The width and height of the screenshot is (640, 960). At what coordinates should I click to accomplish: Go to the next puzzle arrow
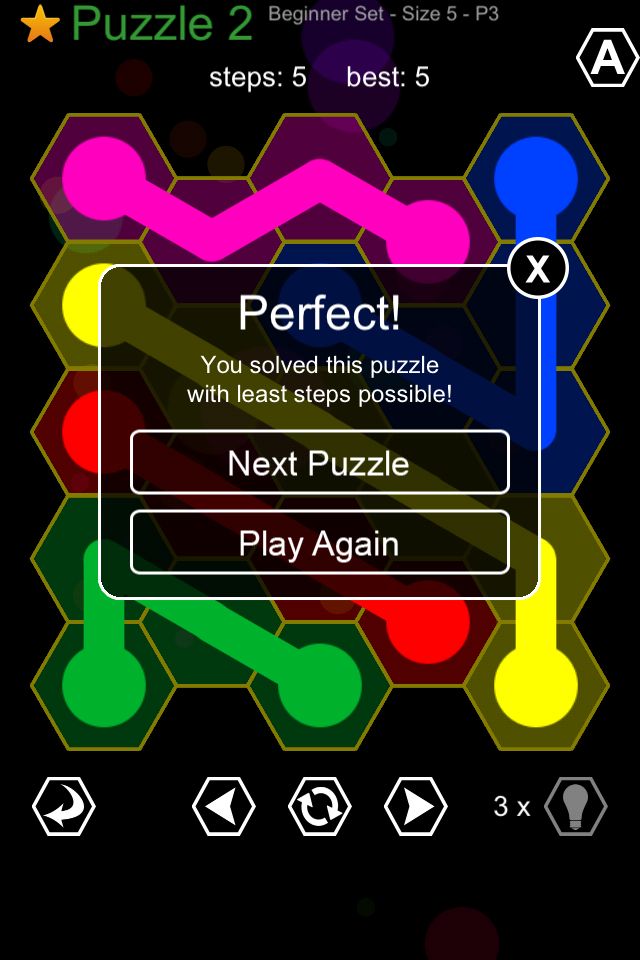click(416, 806)
